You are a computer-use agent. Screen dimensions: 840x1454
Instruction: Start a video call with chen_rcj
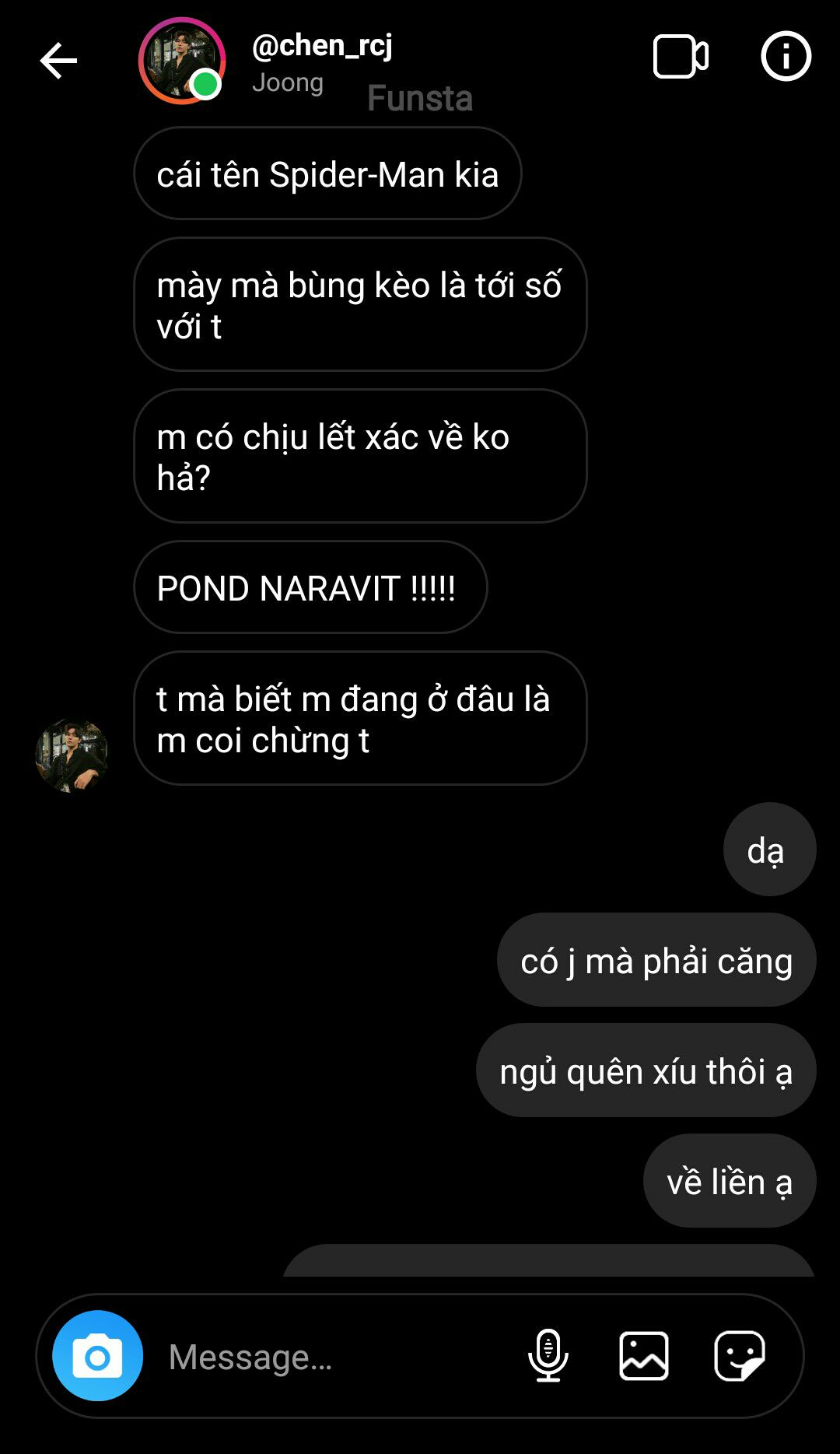(680, 57)
